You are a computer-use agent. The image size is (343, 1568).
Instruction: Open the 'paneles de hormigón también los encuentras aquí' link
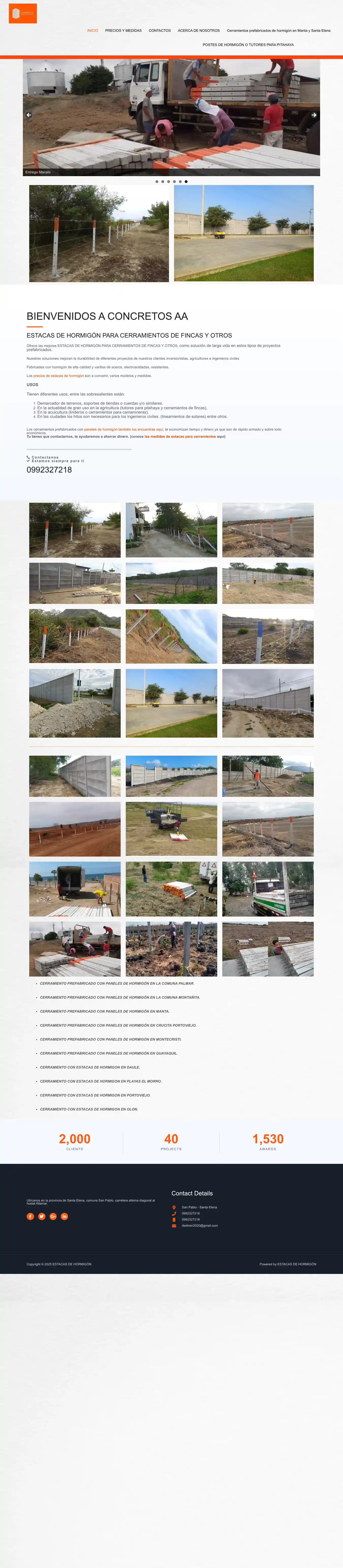123,429
